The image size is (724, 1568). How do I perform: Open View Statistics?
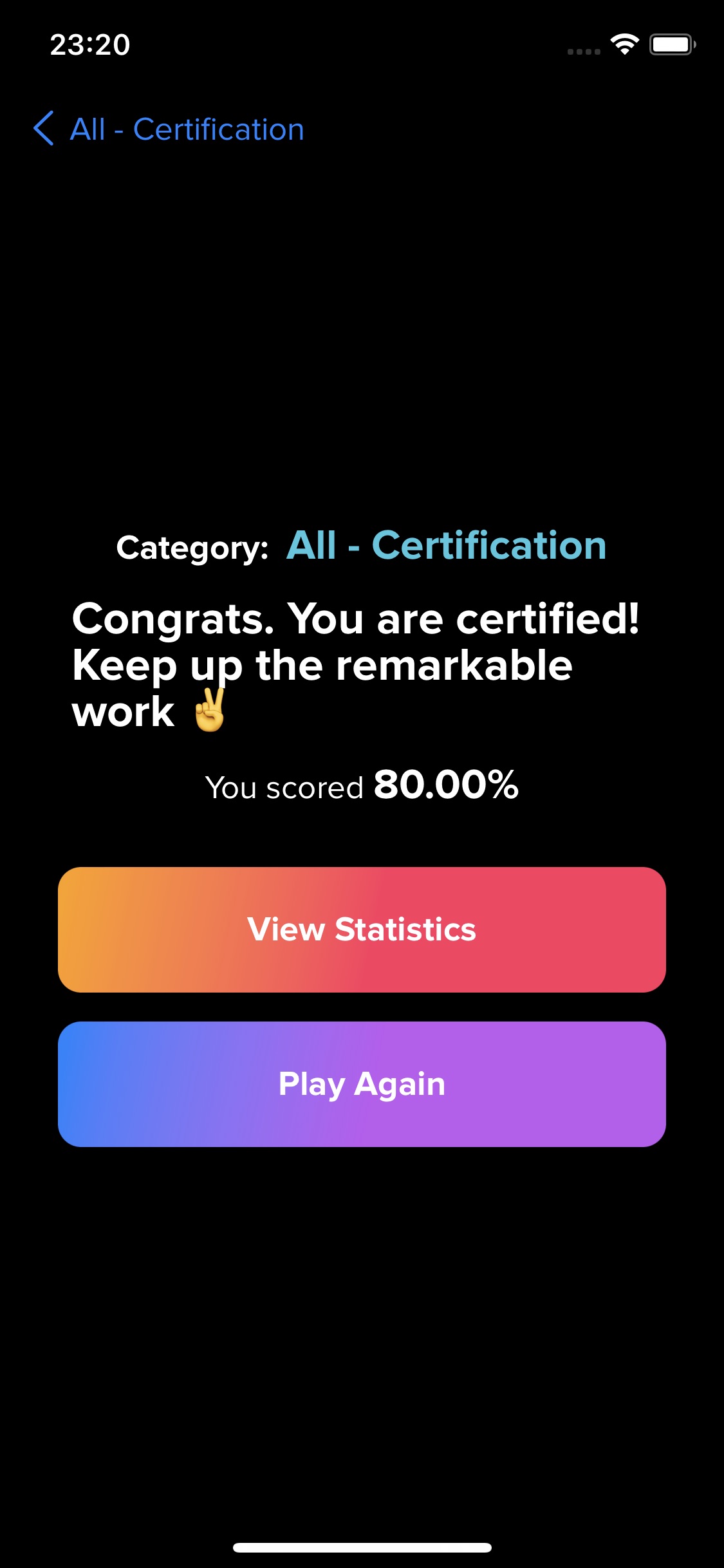362,929
